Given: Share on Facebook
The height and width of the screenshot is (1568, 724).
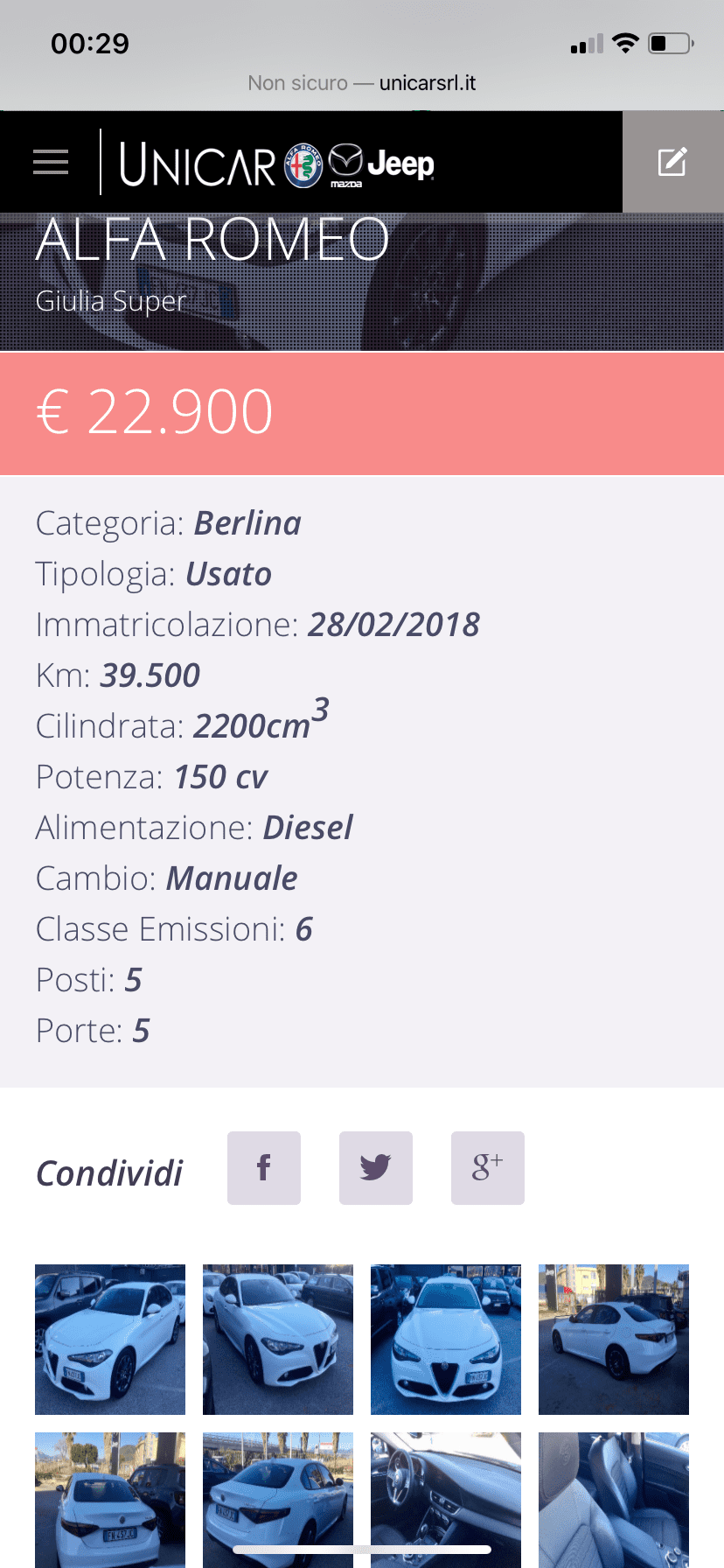Looking at the screenshot, I should pos(264,1168).
